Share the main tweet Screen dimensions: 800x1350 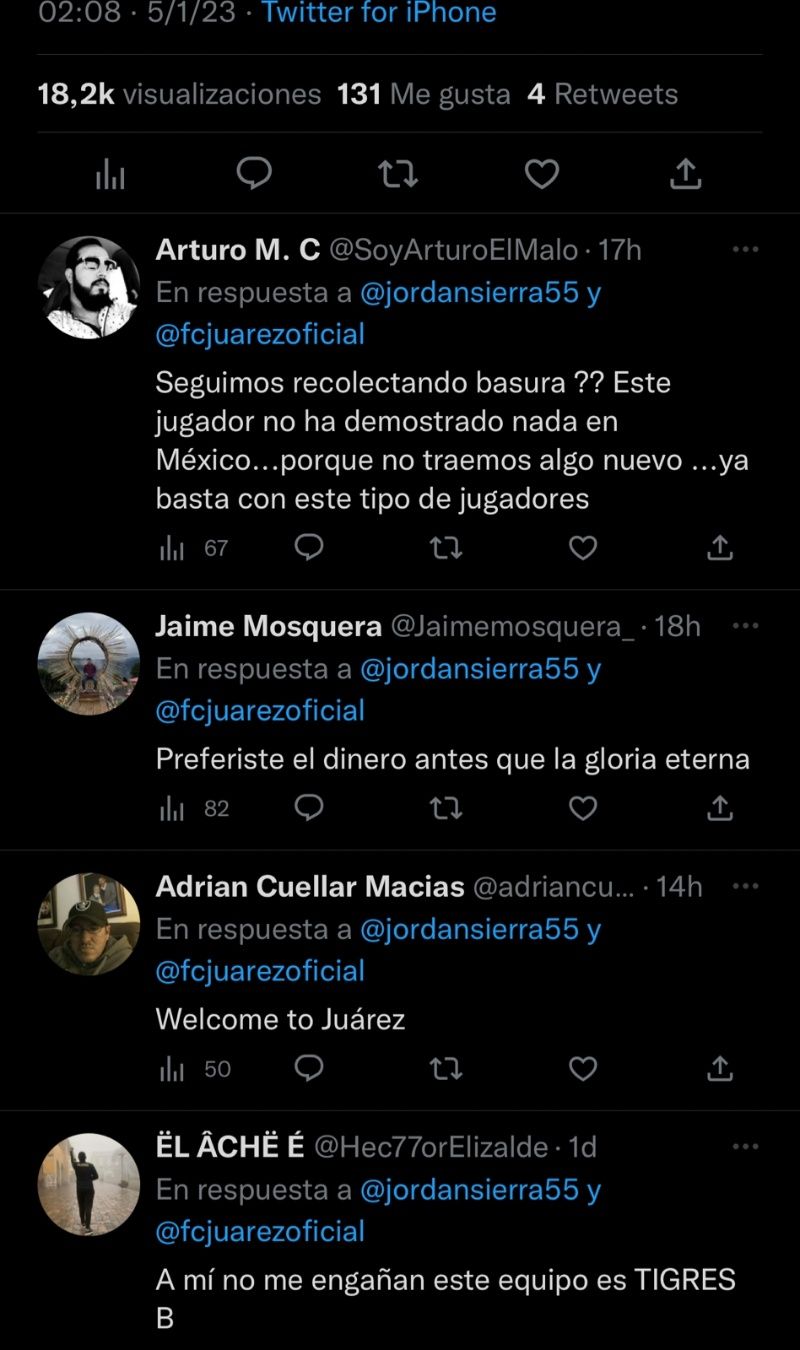click(x=685, y=175)
